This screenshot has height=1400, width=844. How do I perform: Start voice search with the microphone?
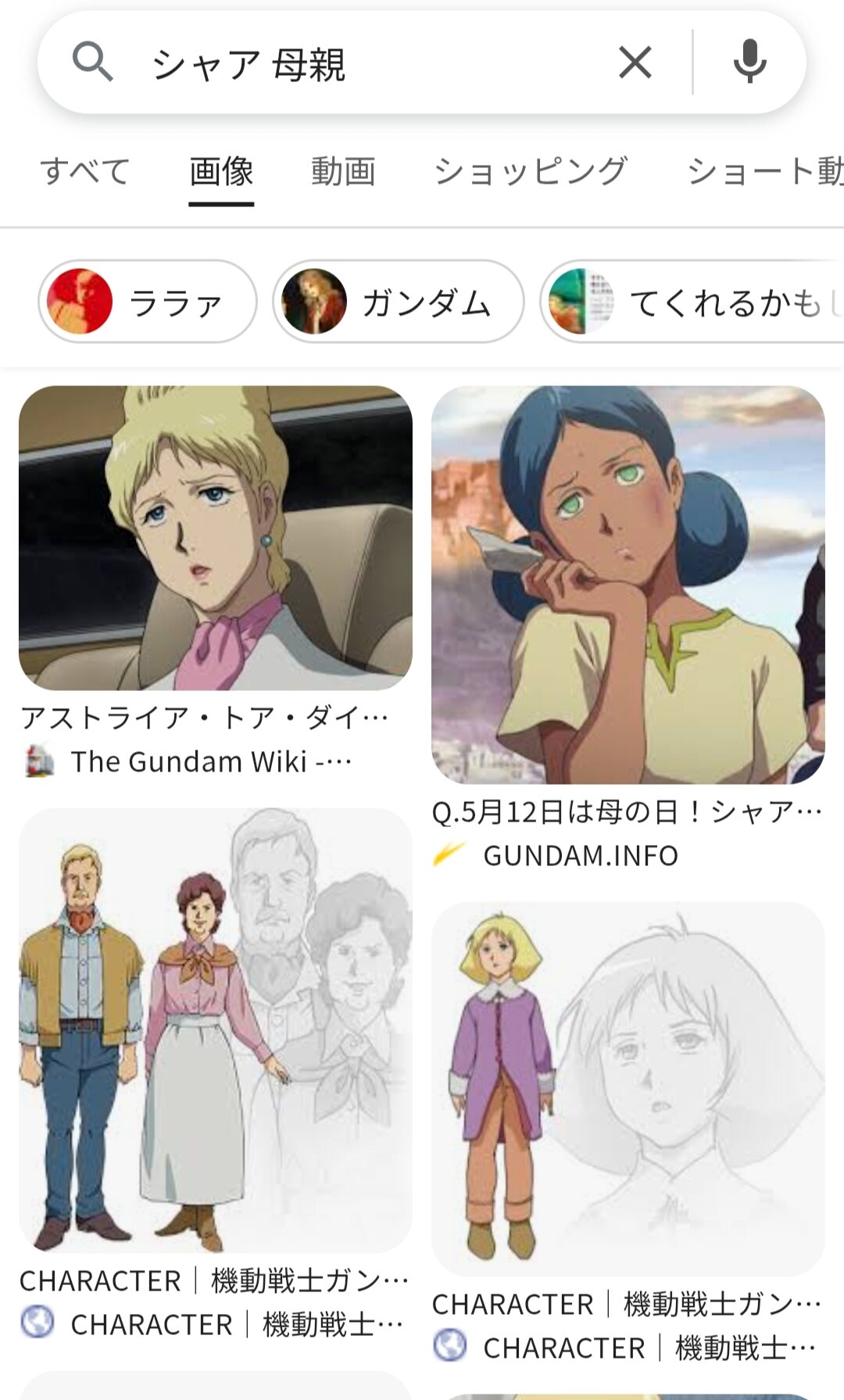coord(749,62)
